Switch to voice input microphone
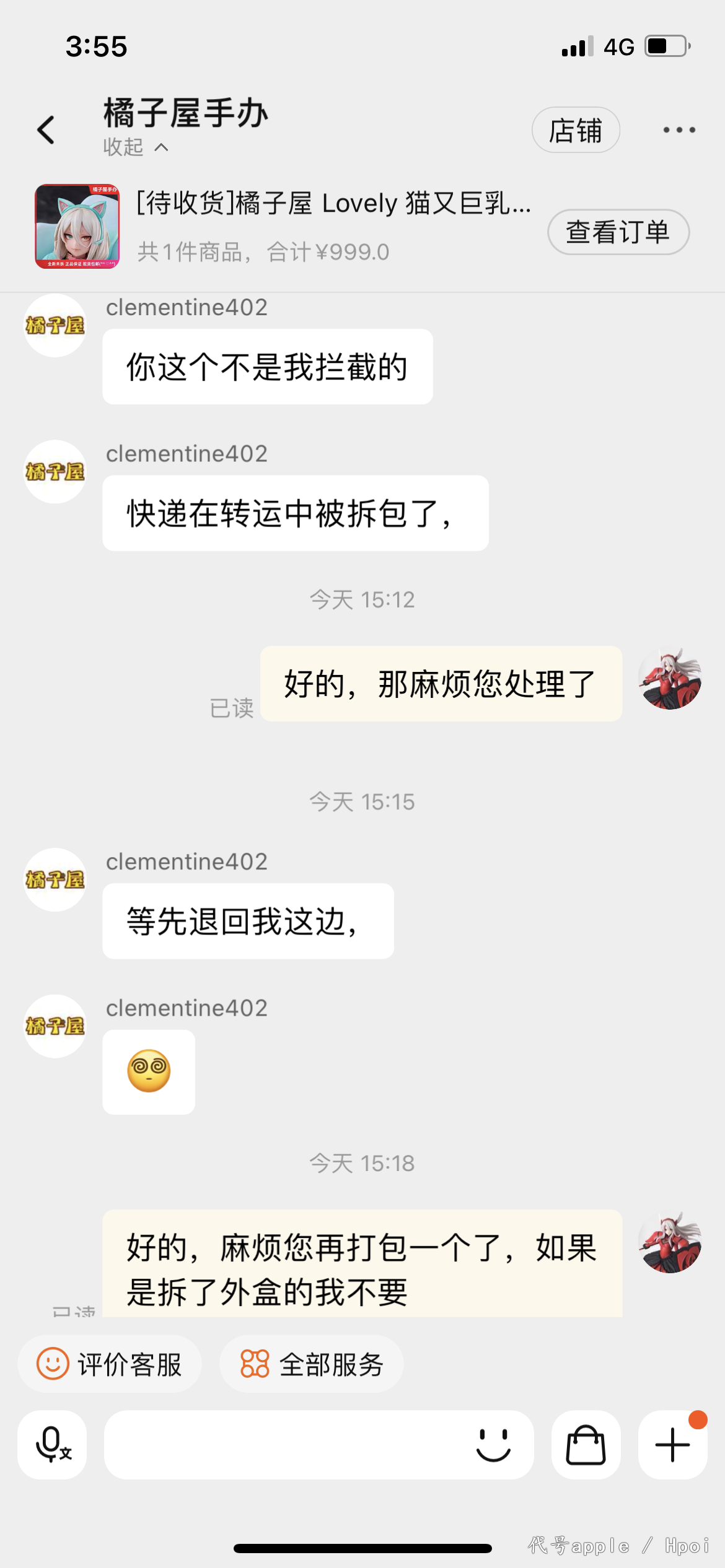Image resolution: width=725 pixels, height=1568 pixels. pyautogui.click(x=52, y=1445)
